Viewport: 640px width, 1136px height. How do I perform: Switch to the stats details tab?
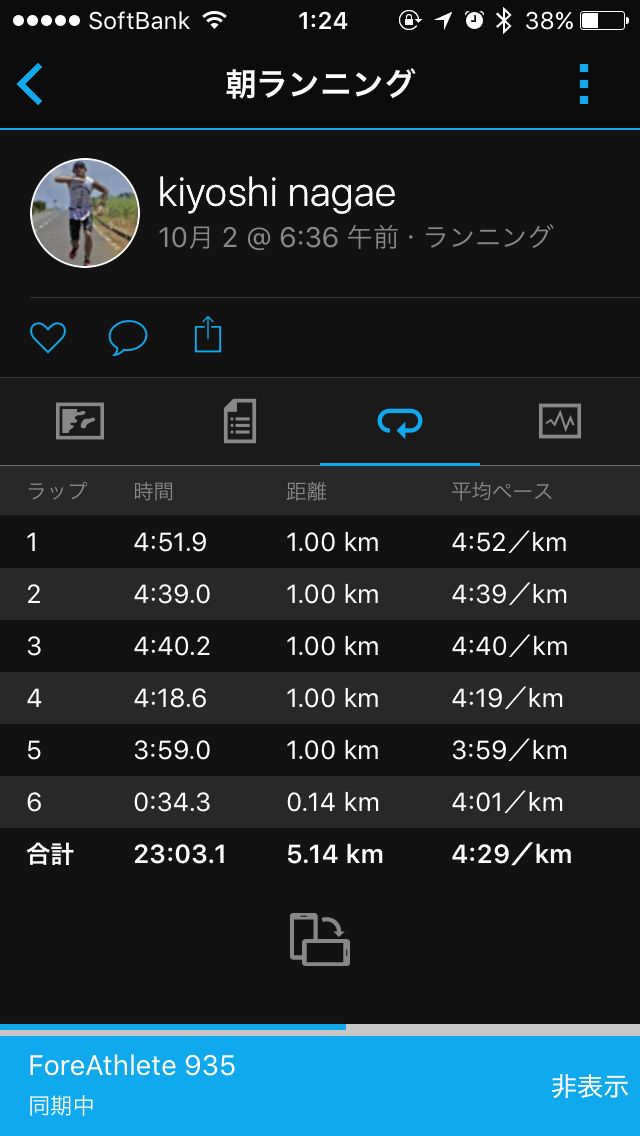coord(240,422)
